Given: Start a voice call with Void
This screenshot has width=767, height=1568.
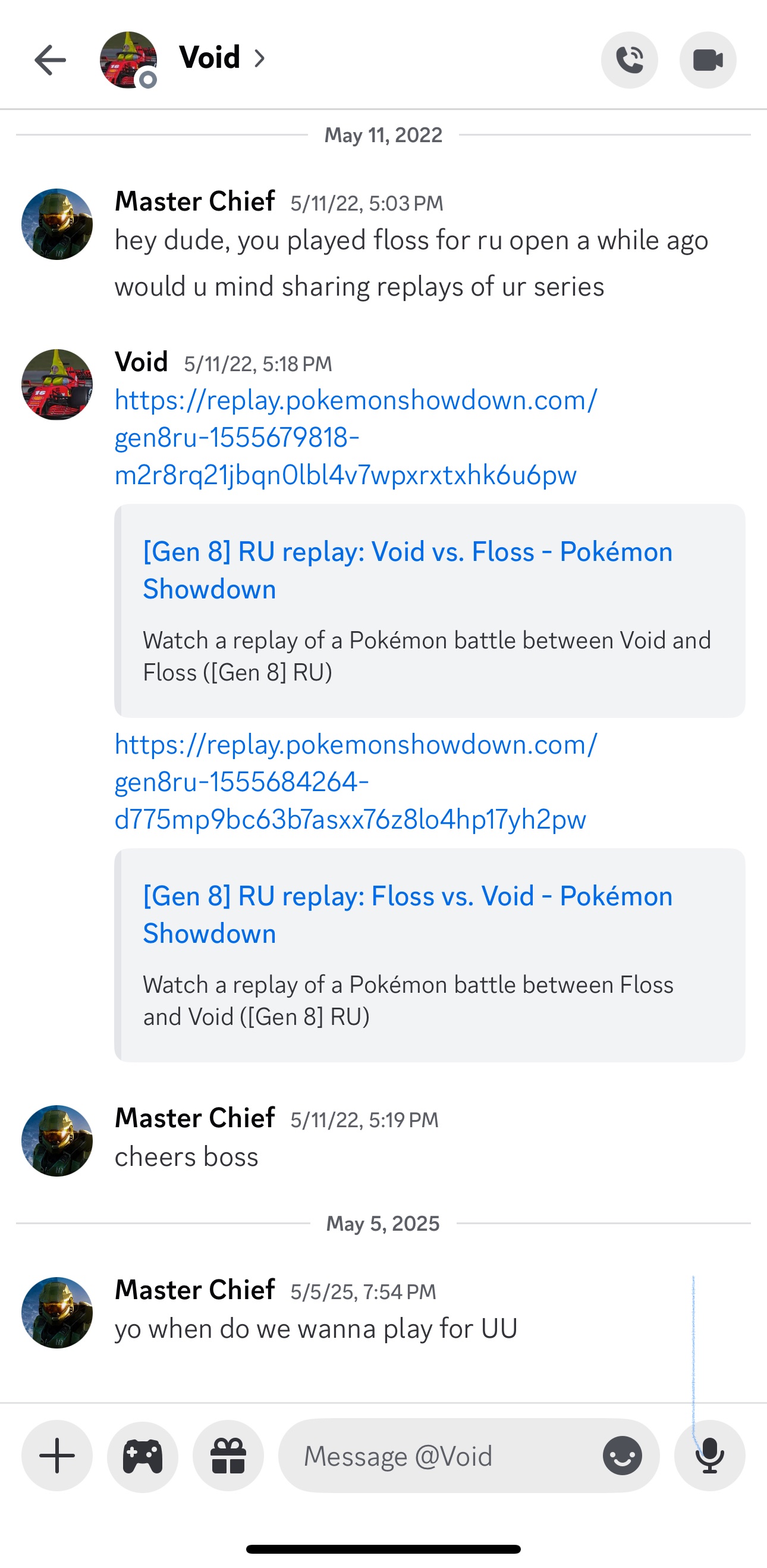Looking at the screenshot, I should click(x=629, y=59).
